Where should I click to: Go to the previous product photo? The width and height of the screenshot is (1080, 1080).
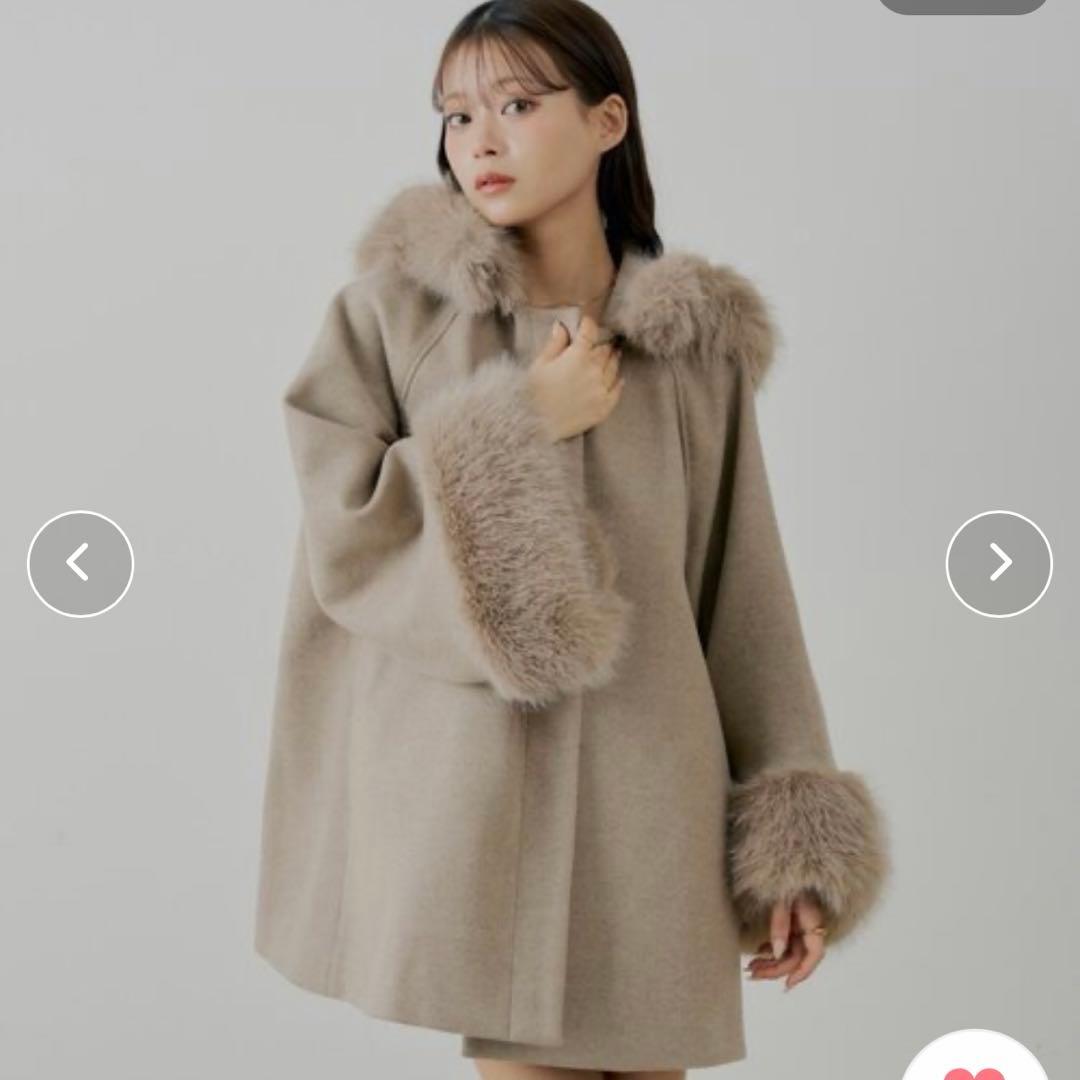(80, 563)
